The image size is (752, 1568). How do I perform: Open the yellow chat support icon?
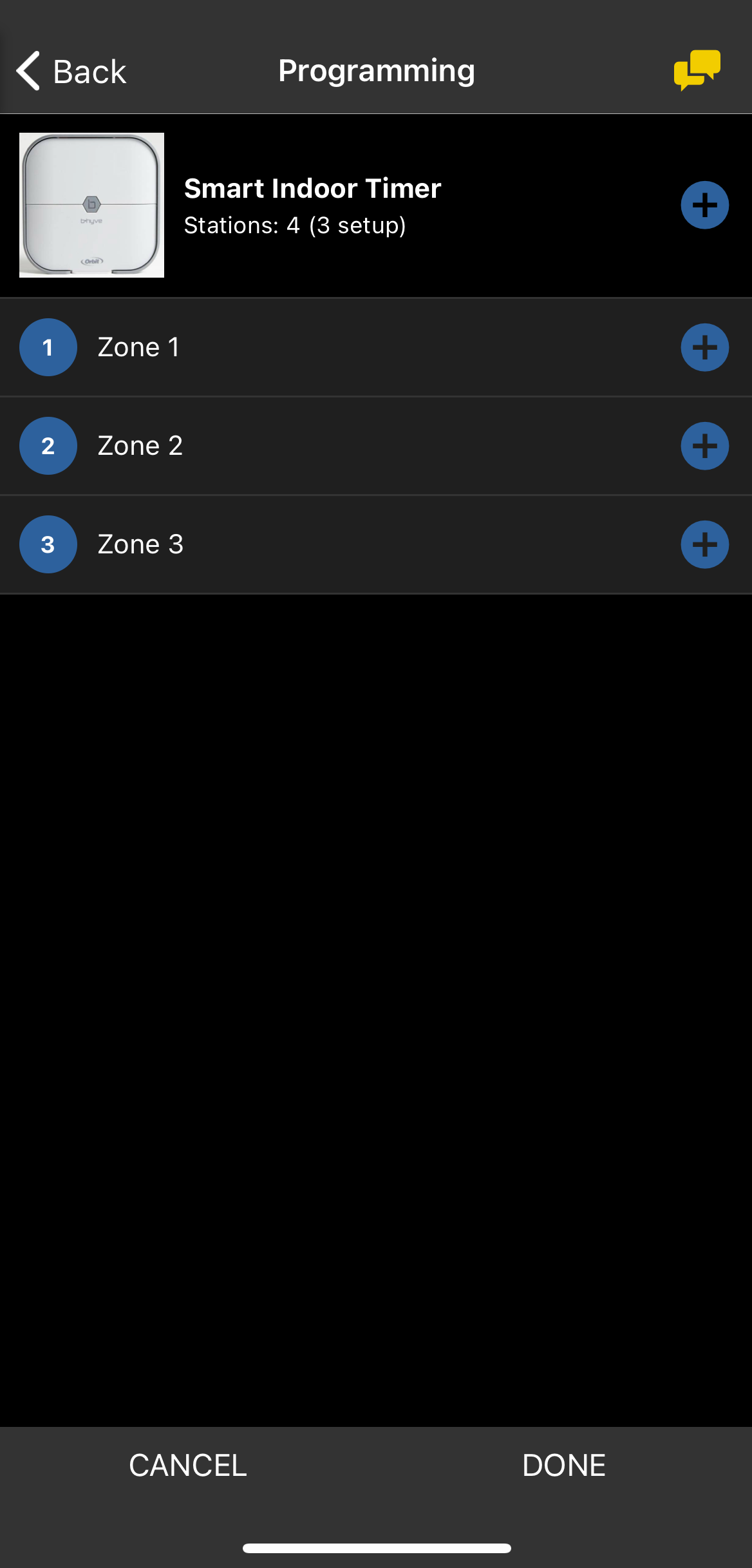pos(697,70)
